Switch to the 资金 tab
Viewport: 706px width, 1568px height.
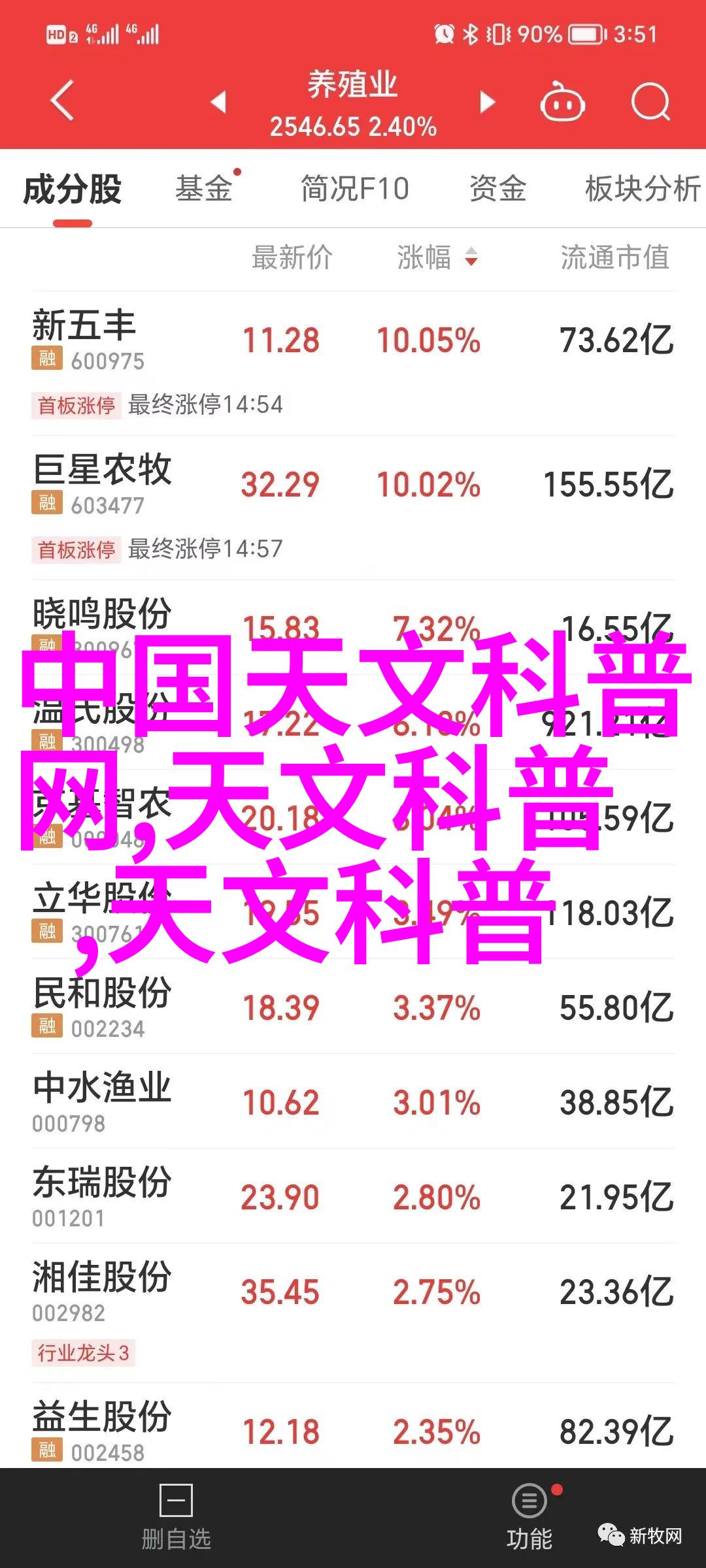(x=497, y=189)
